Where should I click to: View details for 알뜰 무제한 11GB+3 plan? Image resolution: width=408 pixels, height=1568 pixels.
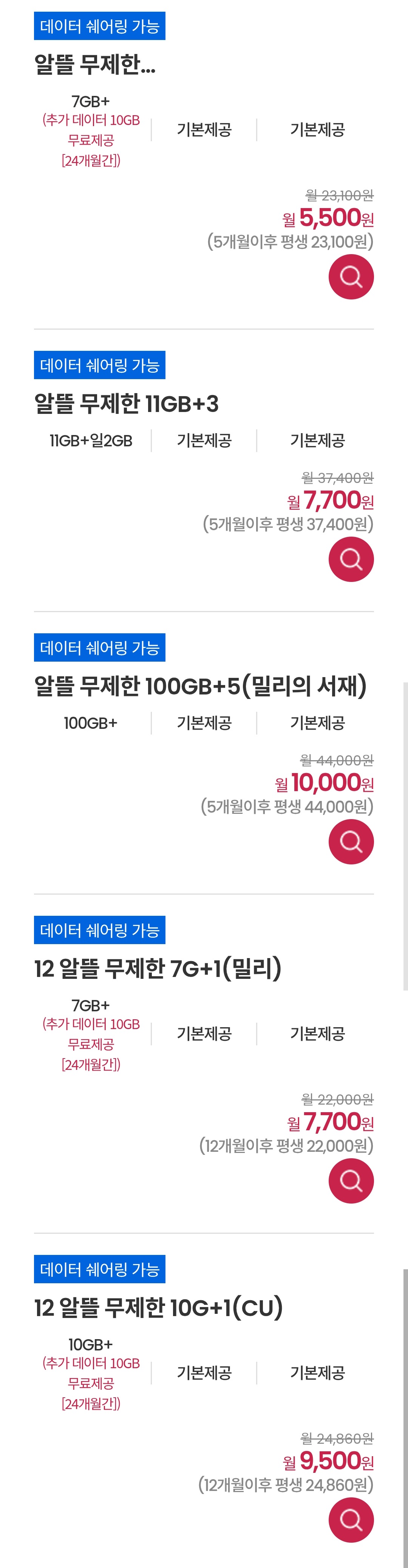tap(351, 559)
